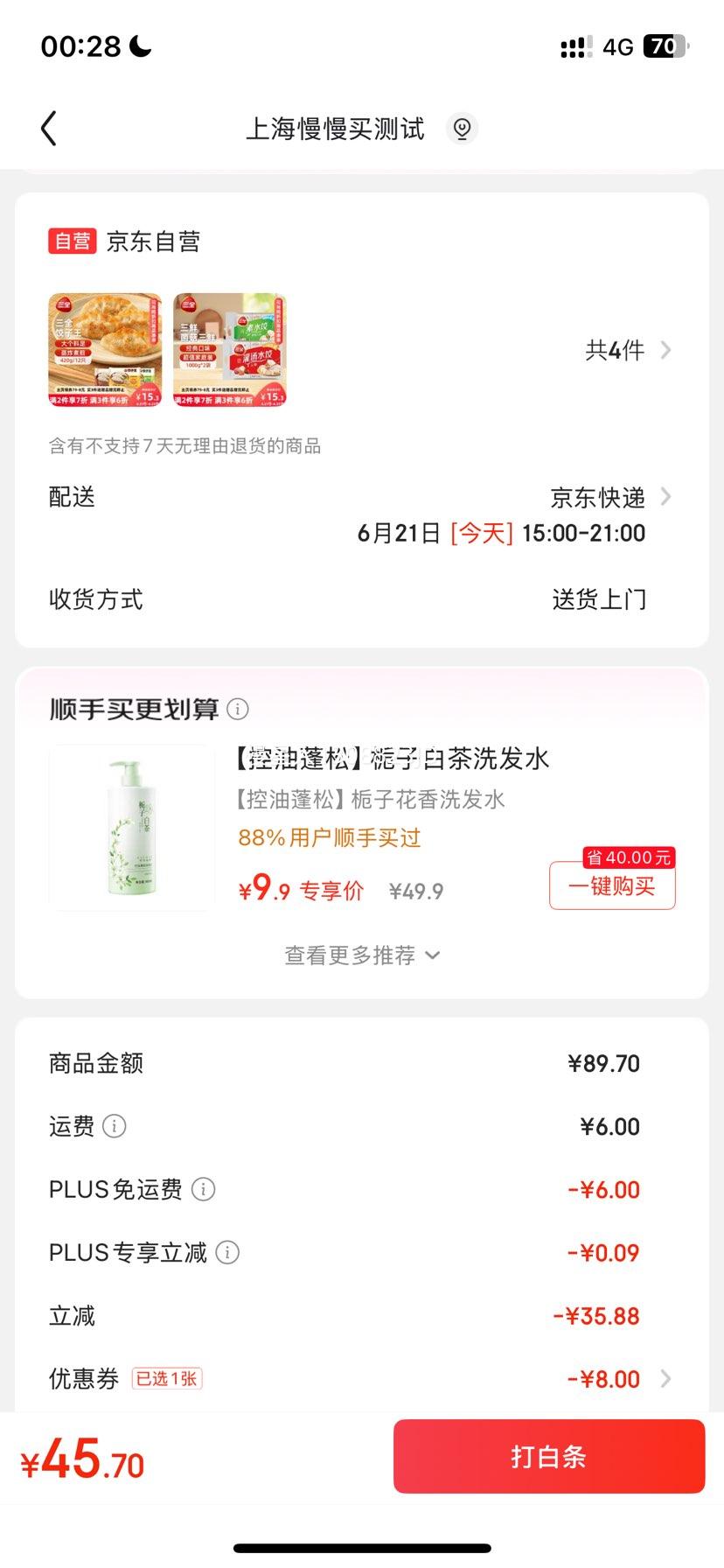Open the 共4件 product list
The height and width of the screenshot is (1568, 724).
pos(627,351)
